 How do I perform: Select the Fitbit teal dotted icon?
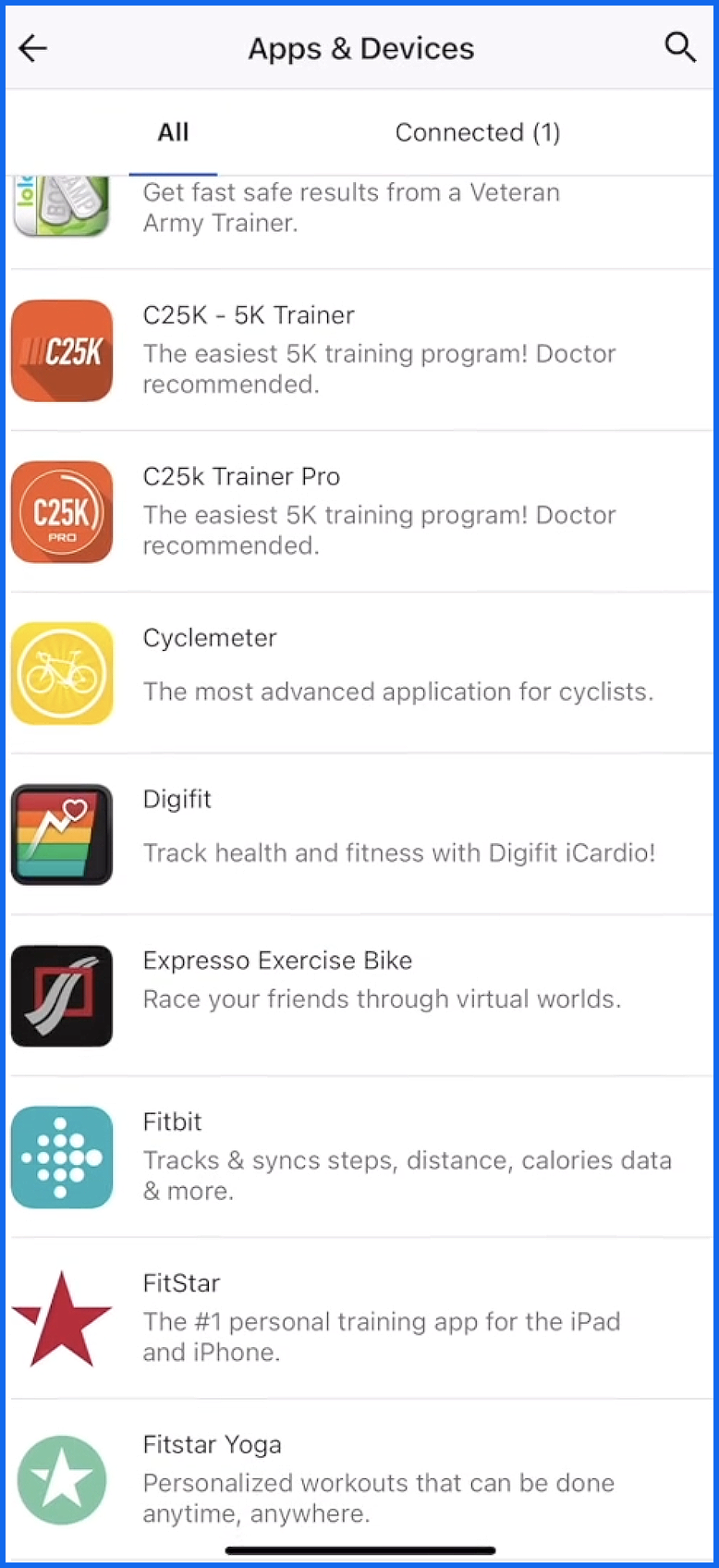[x=62, y=1157]
